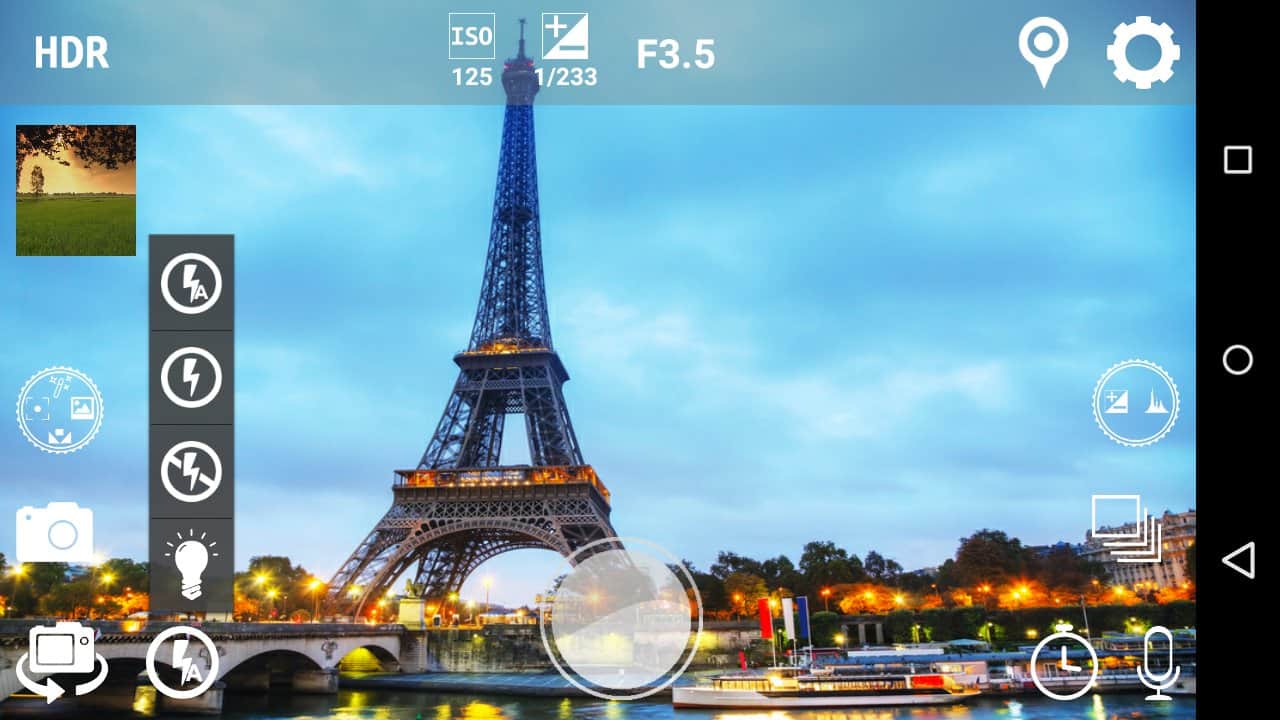The image size is (1280, 720).
Task: Collapse the flash menu via bottom flash icon
Action: [x=182, y=662]
